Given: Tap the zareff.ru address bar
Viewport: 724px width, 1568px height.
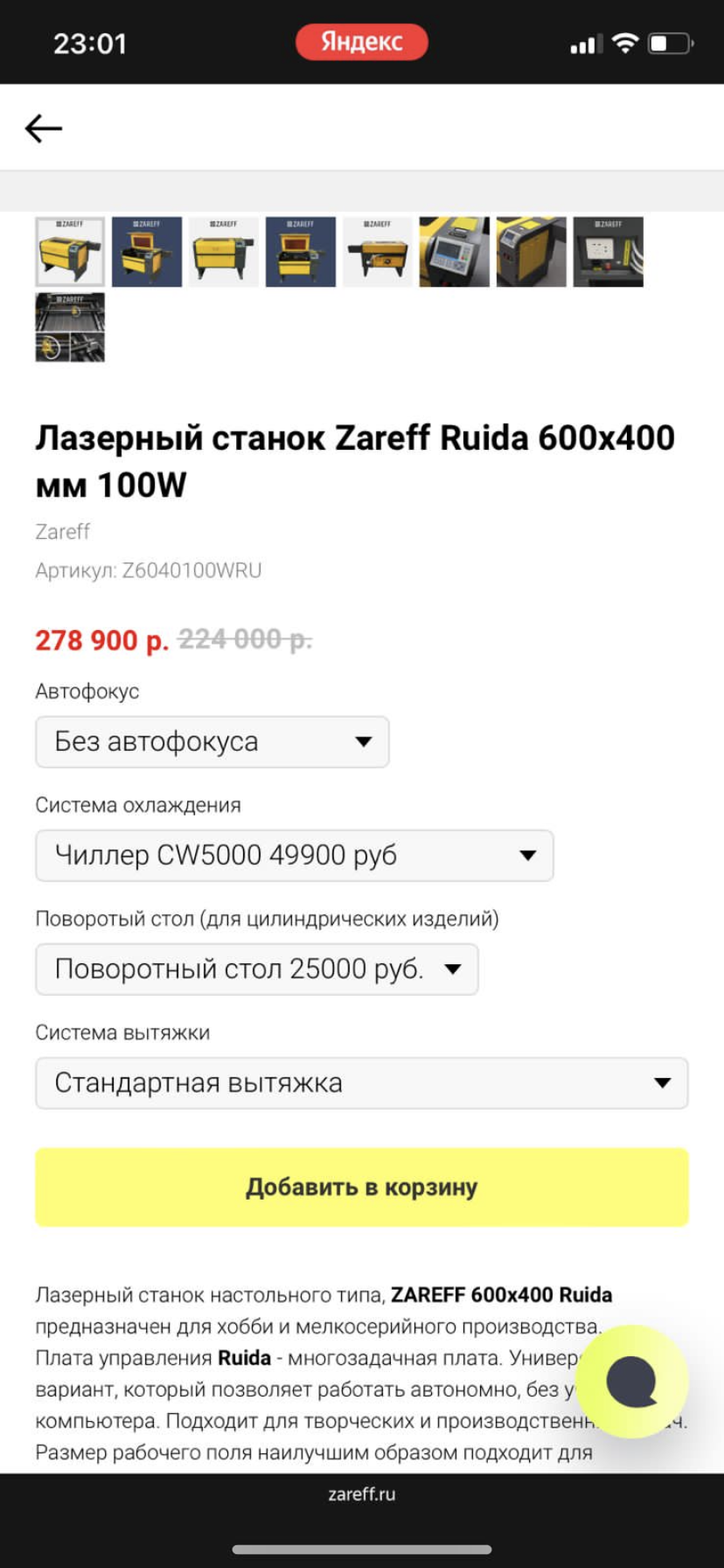Looking at the screenshot, I should tap(361, 1494).
